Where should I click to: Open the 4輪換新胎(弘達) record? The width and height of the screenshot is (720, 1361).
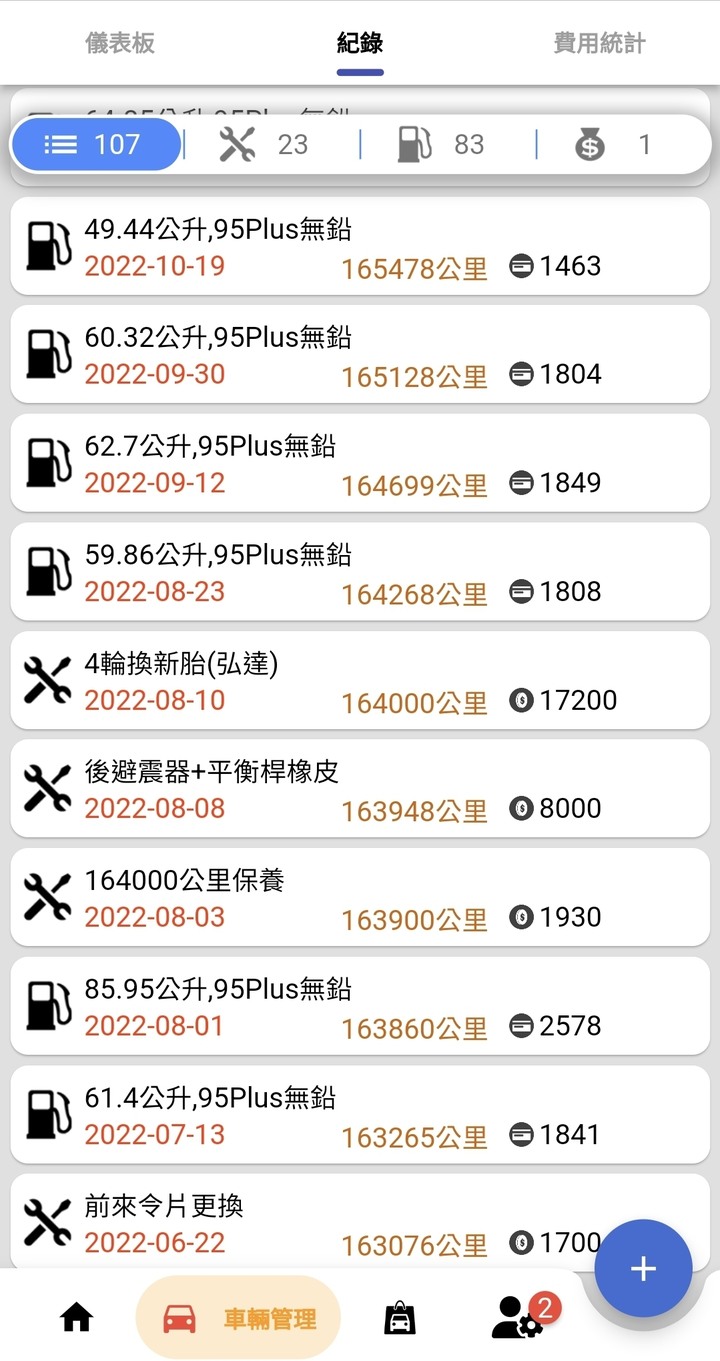coord(360,681)
